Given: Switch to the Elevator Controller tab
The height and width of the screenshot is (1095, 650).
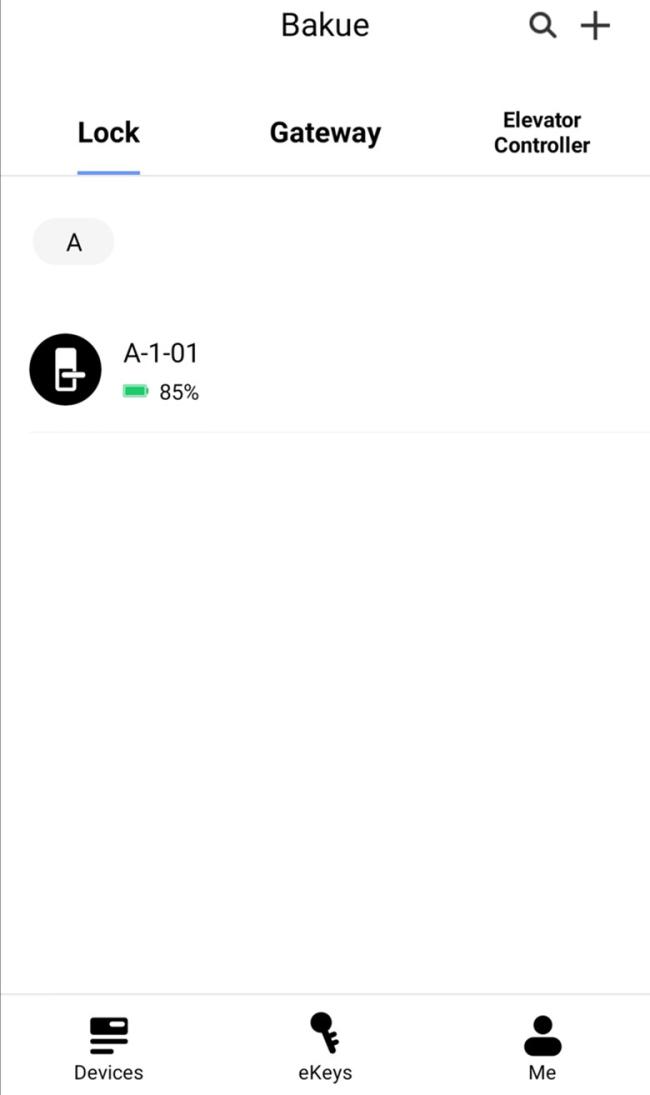Looking at the screenshot, I should [542, 133].
